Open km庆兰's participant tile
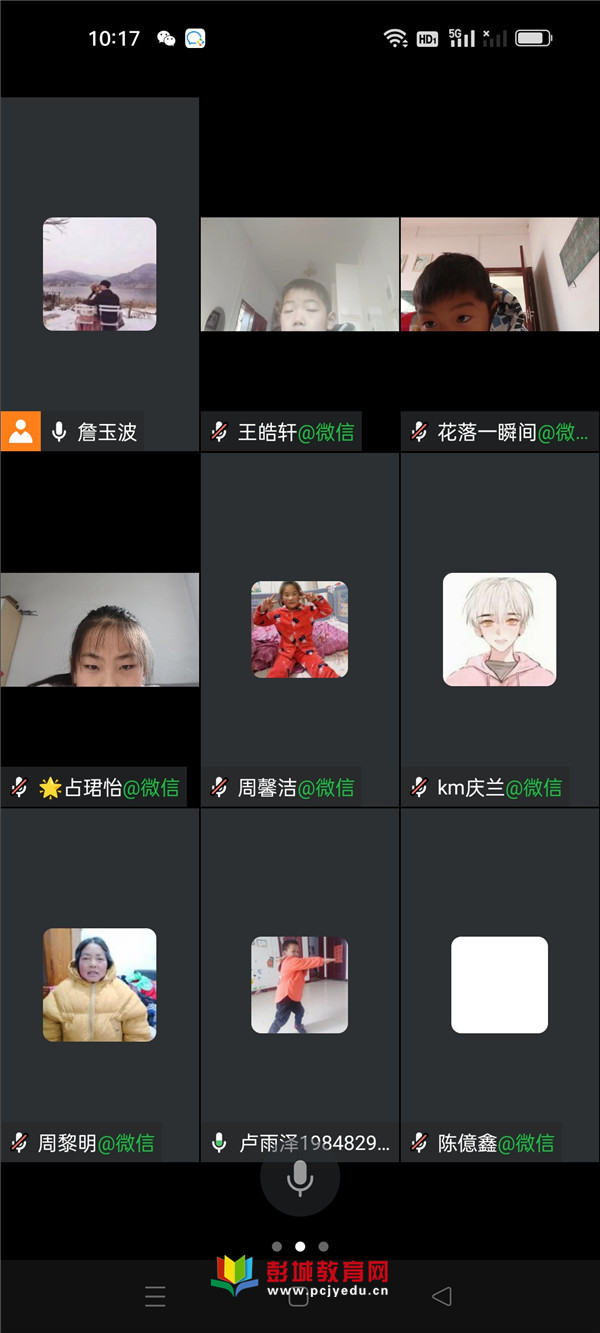 tap(499, 629)
